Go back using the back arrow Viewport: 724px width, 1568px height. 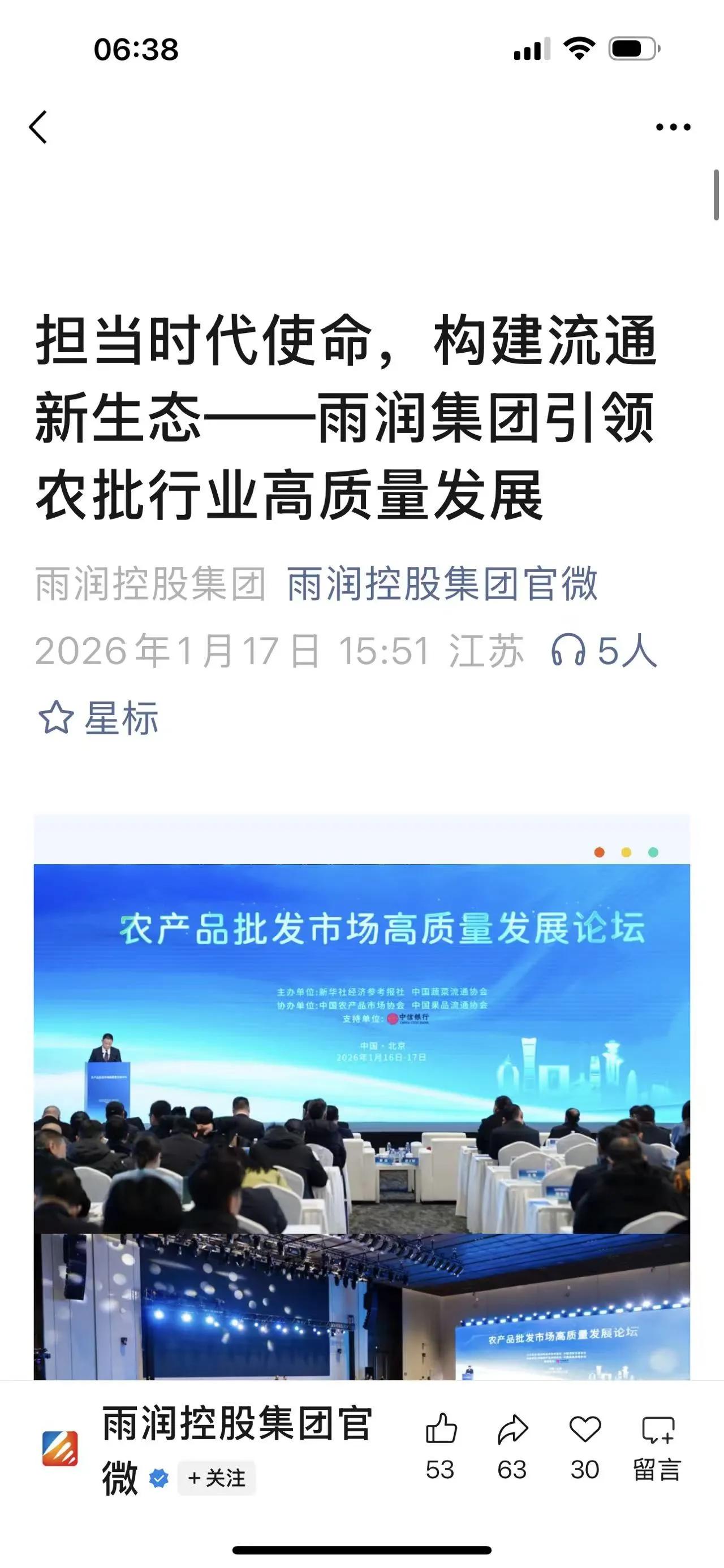[x=38, y=127]
